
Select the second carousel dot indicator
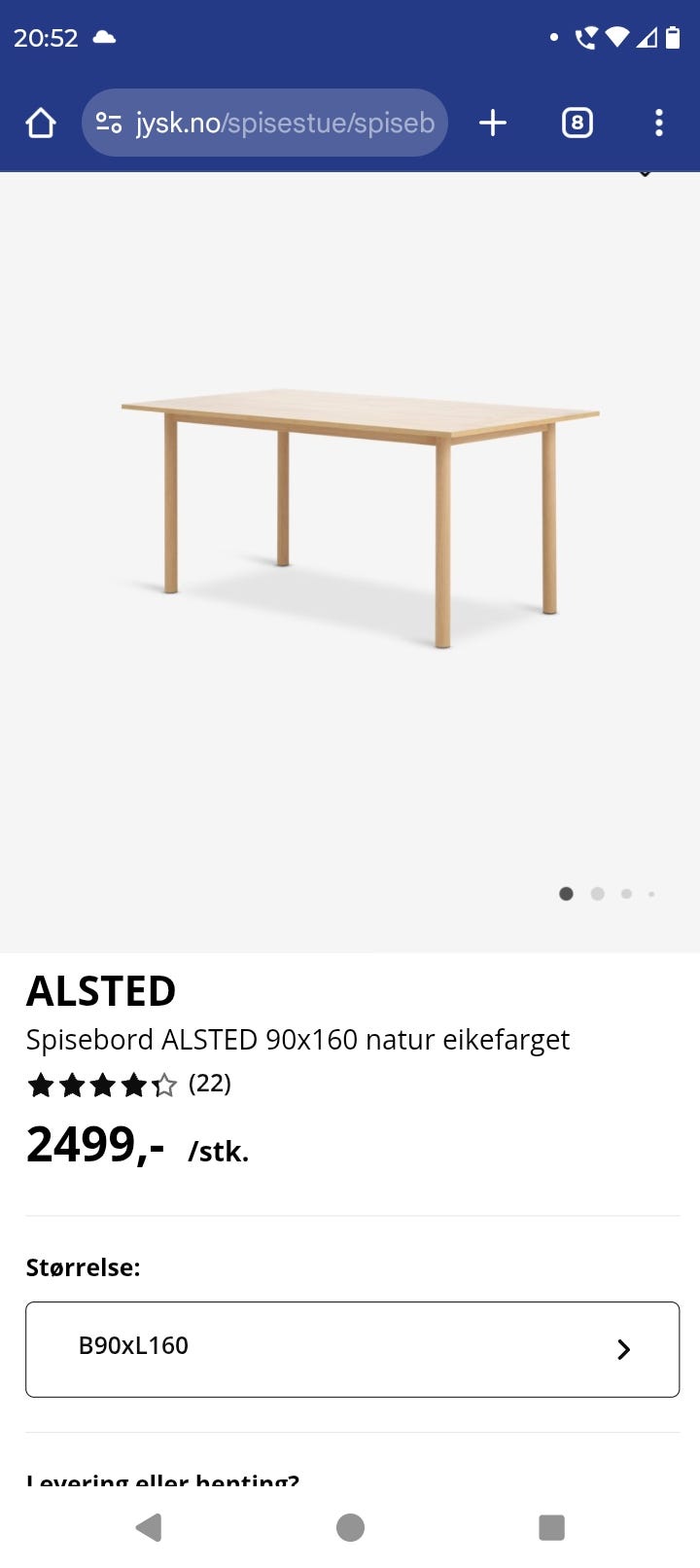click(596, 893)
